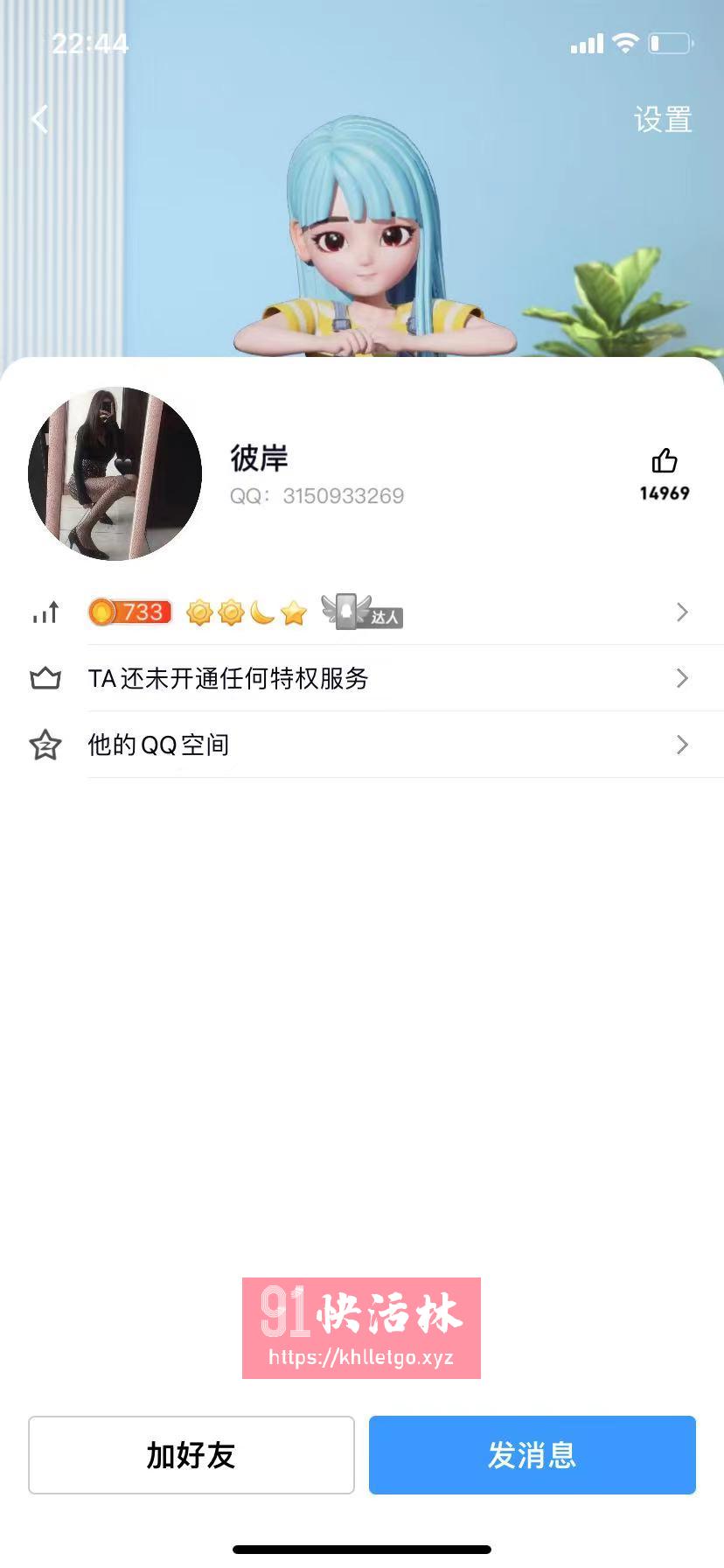Open privilege services using the chevron arrow

click(682, 678)
